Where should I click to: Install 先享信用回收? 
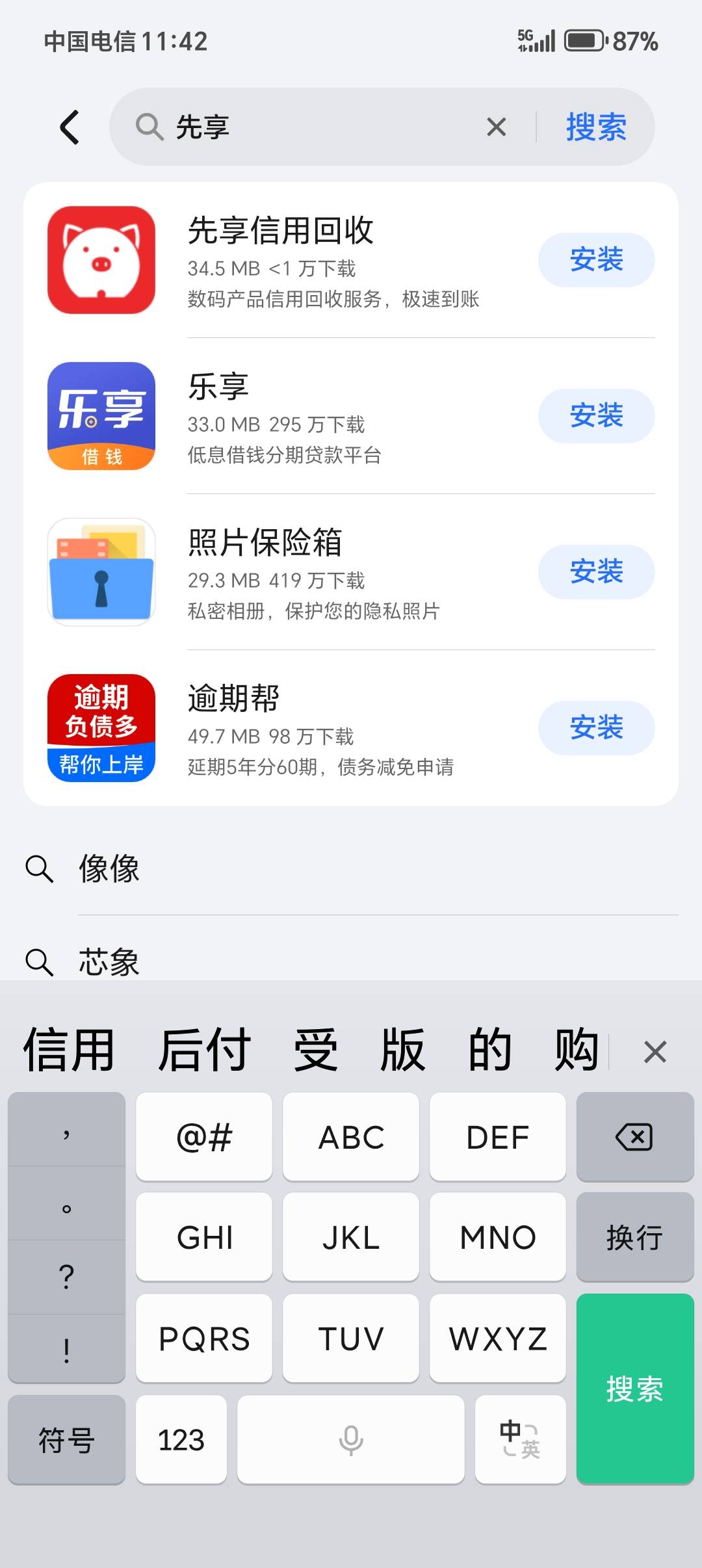[596, 260]
